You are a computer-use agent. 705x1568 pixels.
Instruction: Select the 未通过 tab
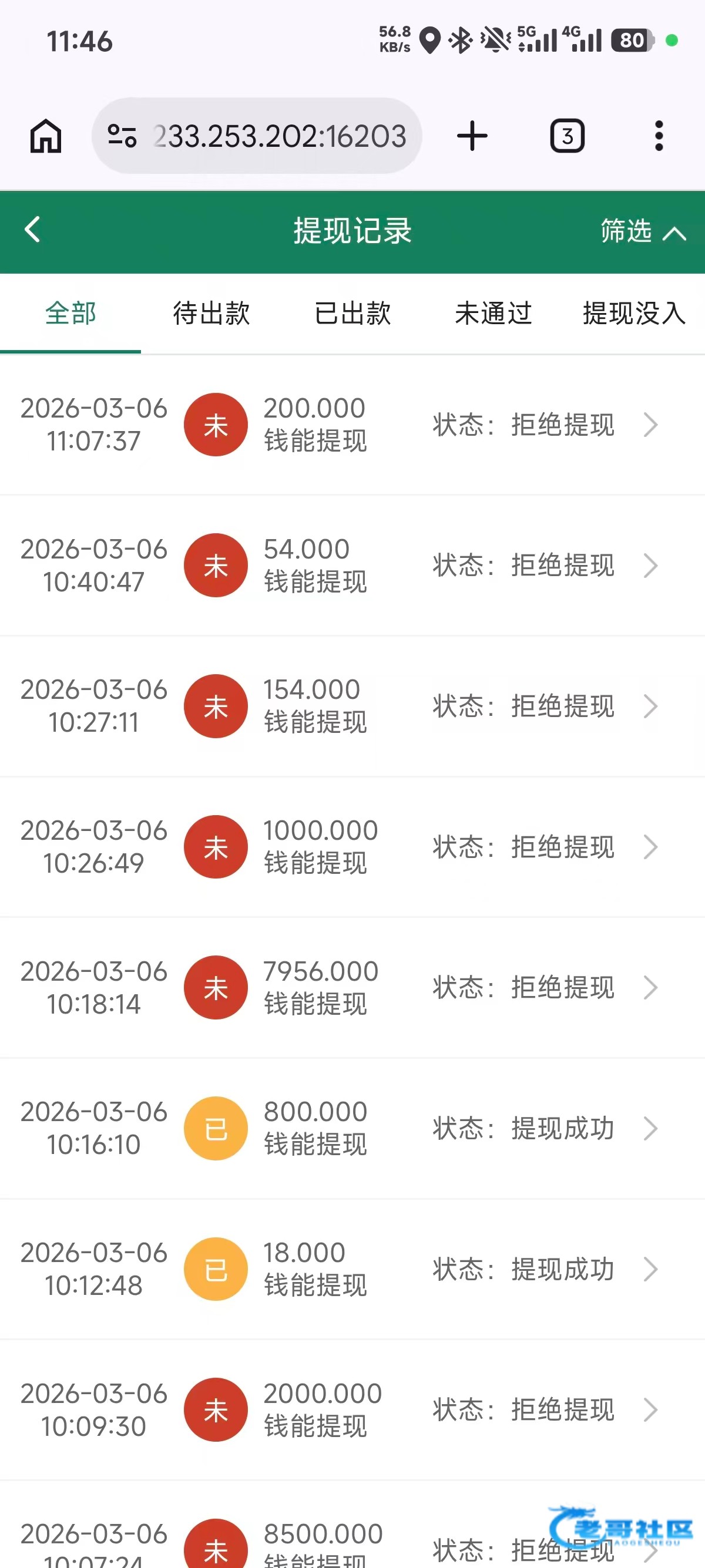coord(493,314)
